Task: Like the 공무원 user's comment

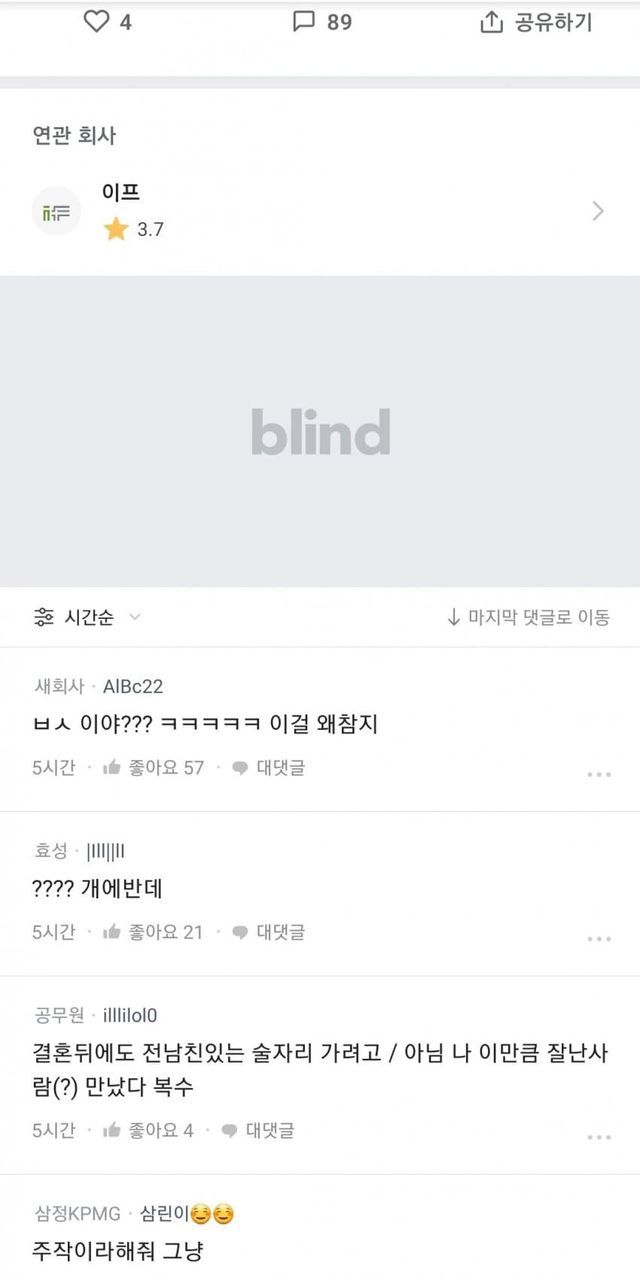Action: coord(148,1130)
